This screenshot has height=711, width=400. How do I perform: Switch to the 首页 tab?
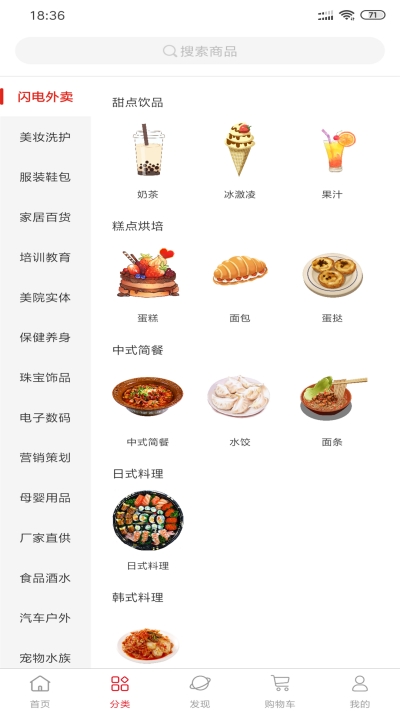40,691
